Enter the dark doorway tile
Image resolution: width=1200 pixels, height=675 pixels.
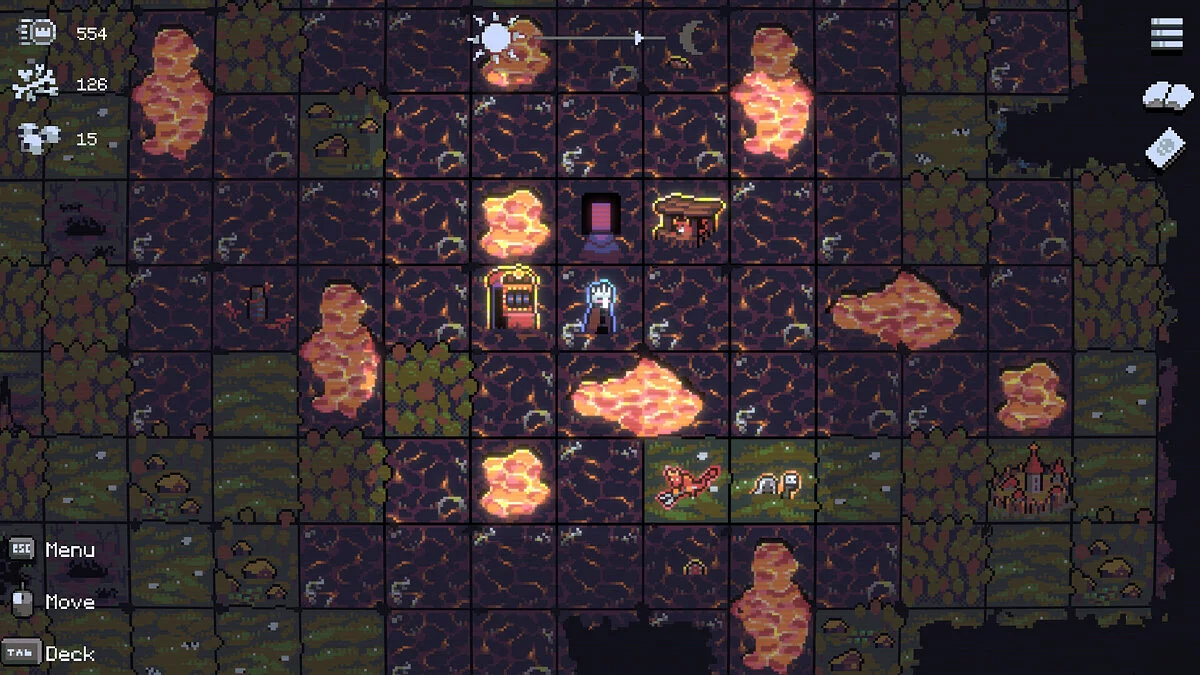click(x=601, y=221)
